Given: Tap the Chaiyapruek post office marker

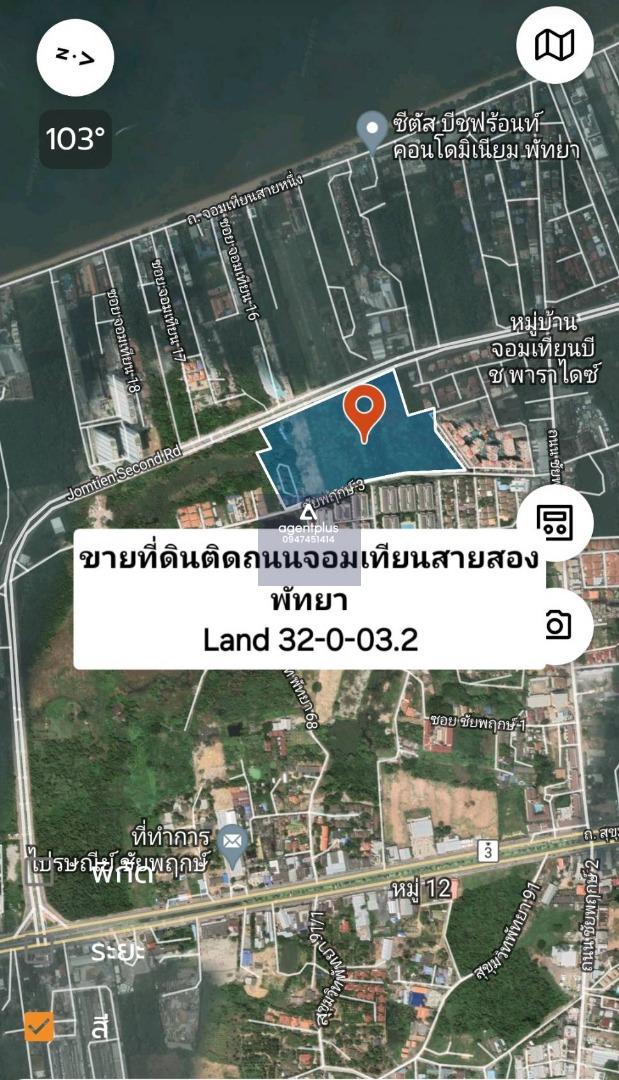Looking at the screenshot, I should click(x=233, y=846).
